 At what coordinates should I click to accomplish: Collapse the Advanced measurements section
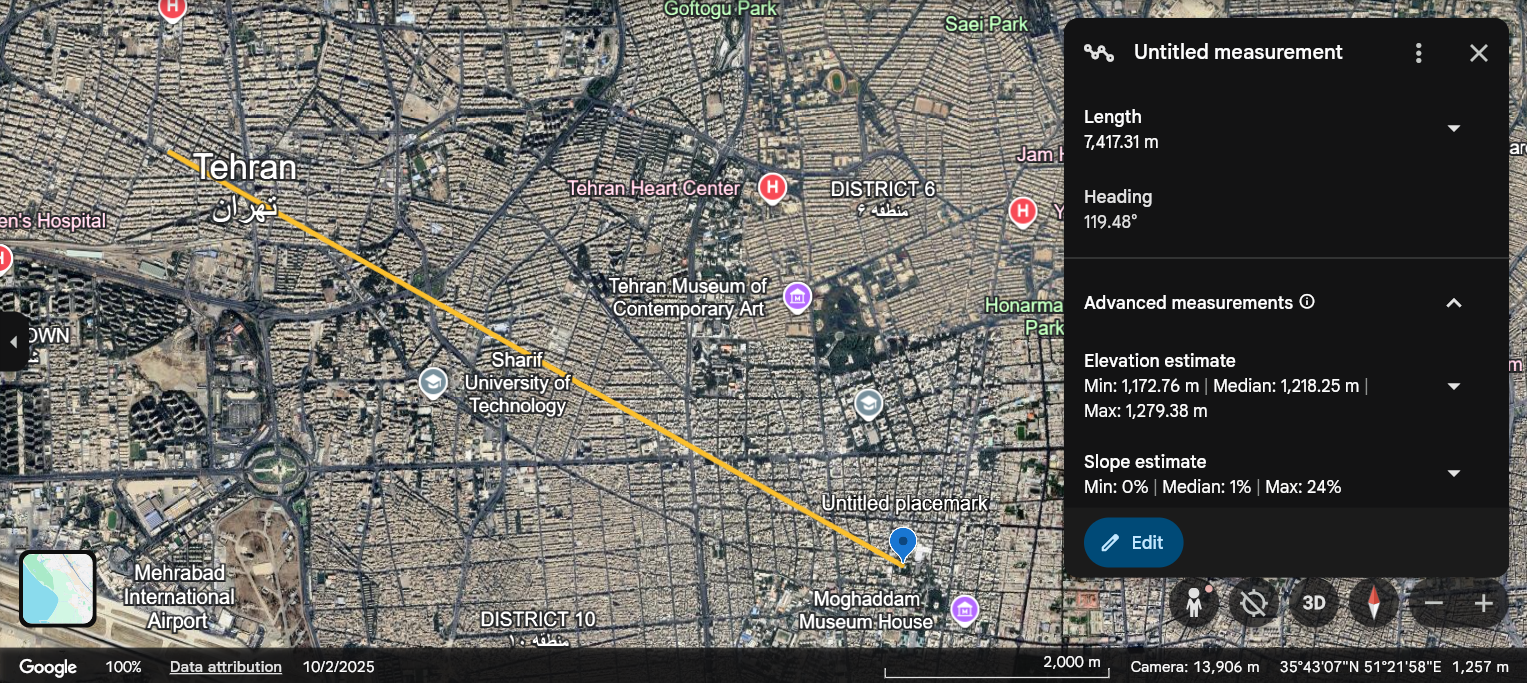pyautogui.click(x=1454, y=303)
